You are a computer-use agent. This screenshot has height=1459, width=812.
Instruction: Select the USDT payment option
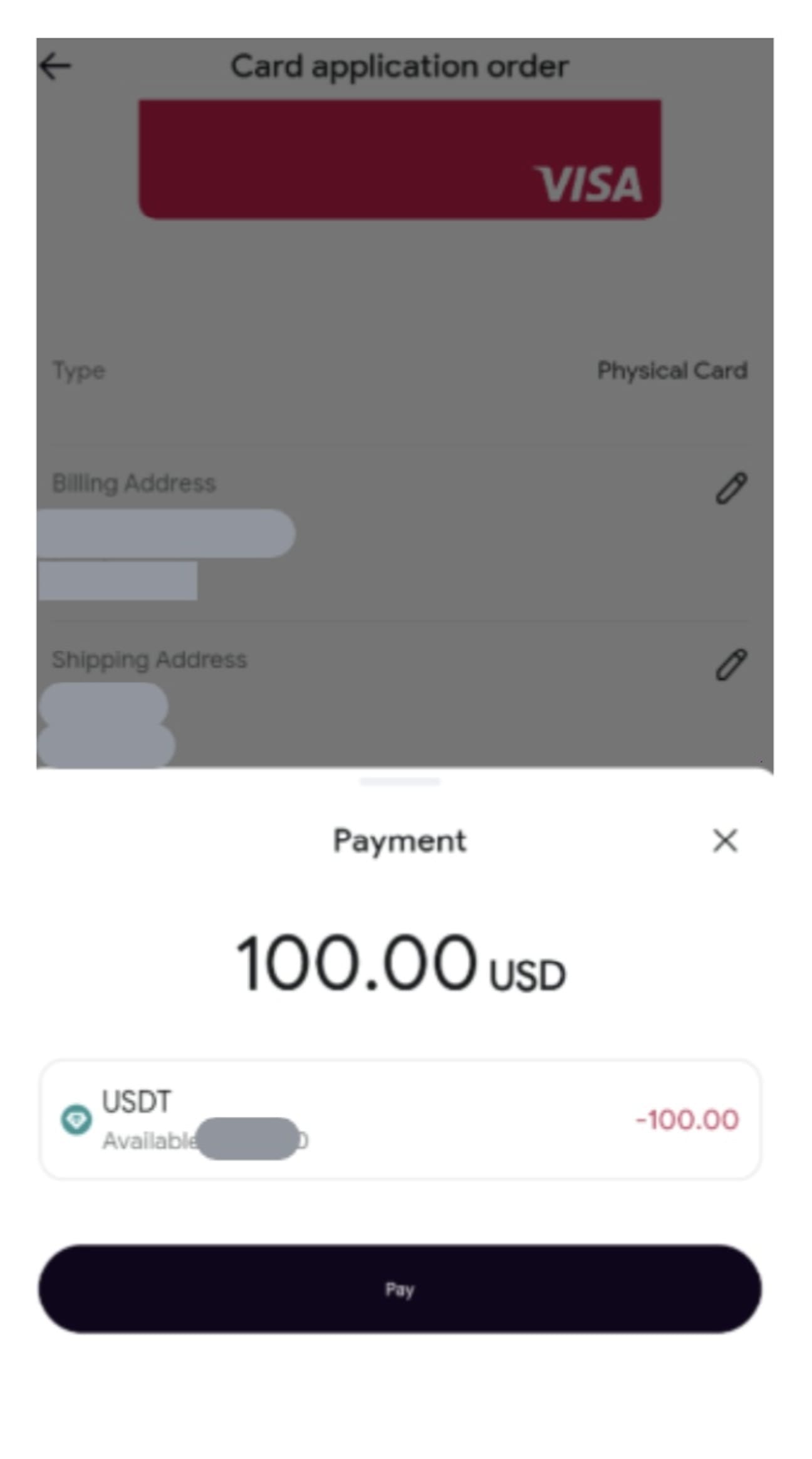pos(400,1119)
